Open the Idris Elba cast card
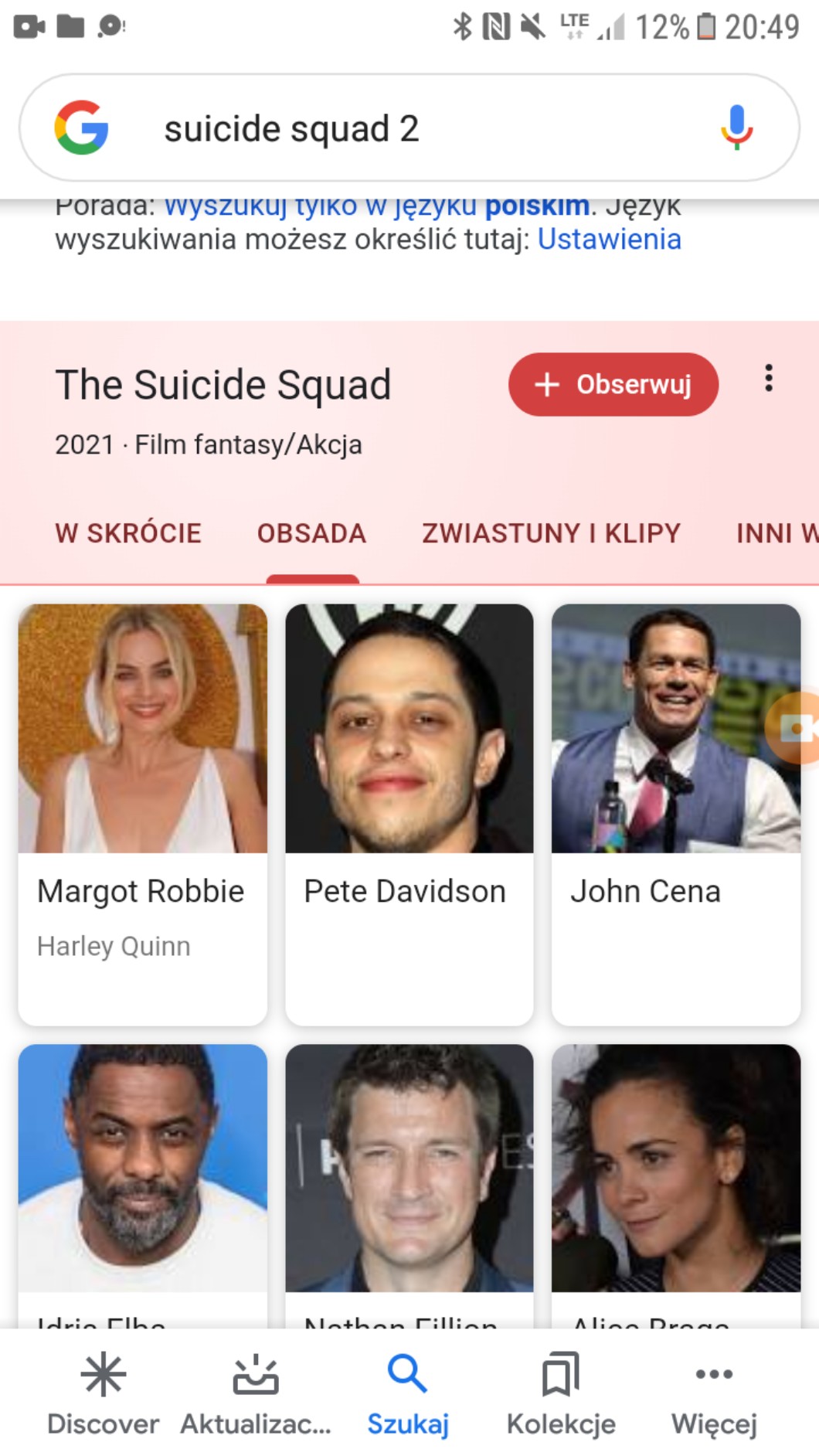This screenshot has width=819, height=1456. tap(143, 1186)
